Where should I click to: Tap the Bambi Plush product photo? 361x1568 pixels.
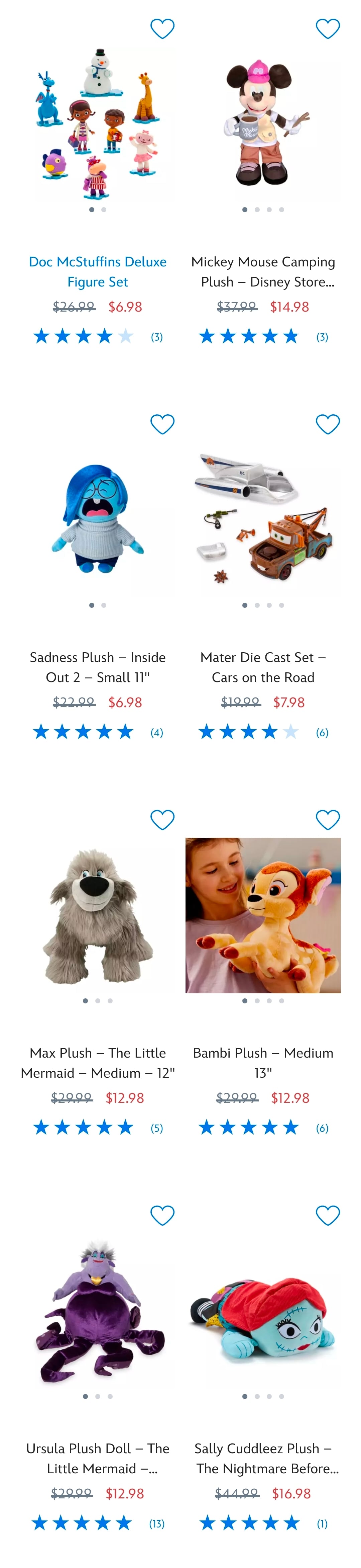(x=263, y=915)
